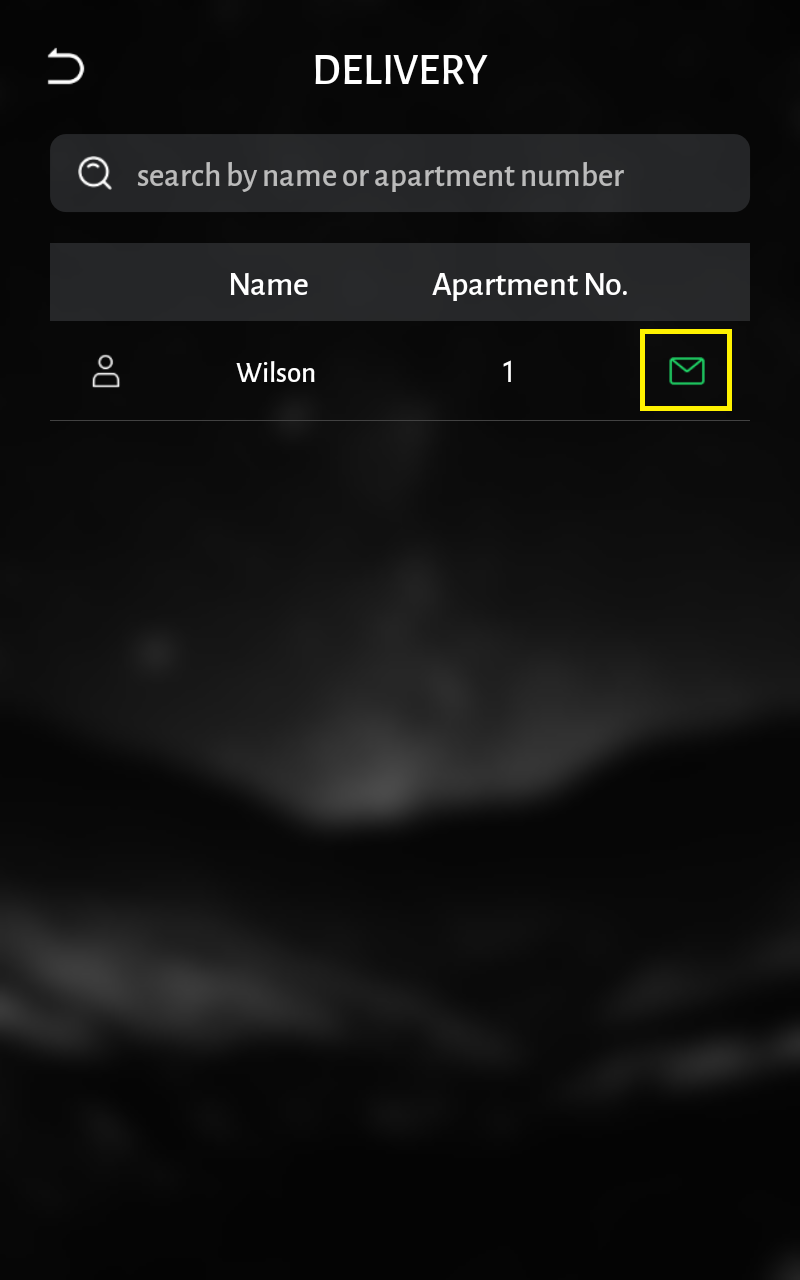
Task: Select the user avatar icon in Wilson's row
Action: [x=105, y=371]
